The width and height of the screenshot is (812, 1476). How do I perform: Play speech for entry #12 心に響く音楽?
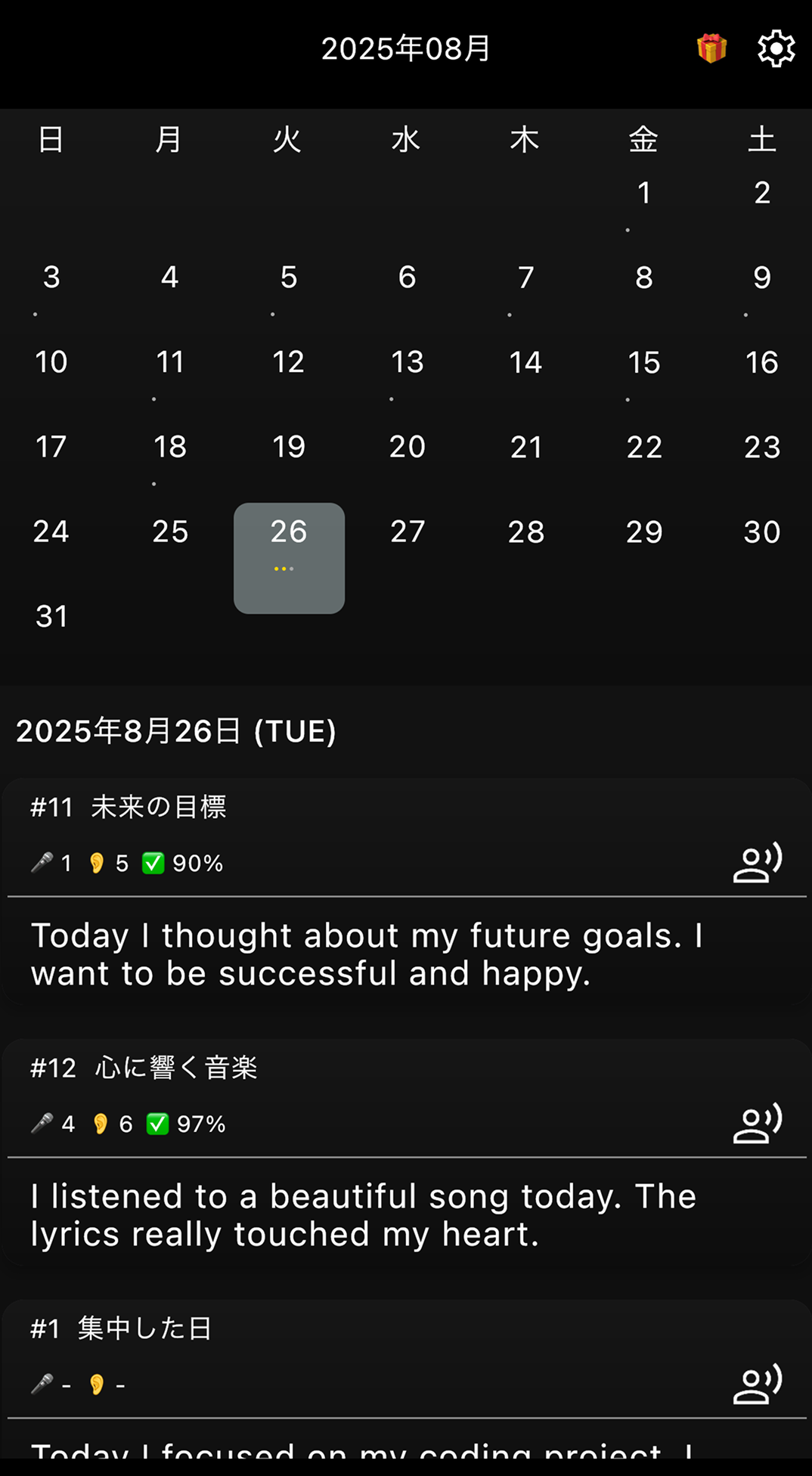click(758, 1124)
